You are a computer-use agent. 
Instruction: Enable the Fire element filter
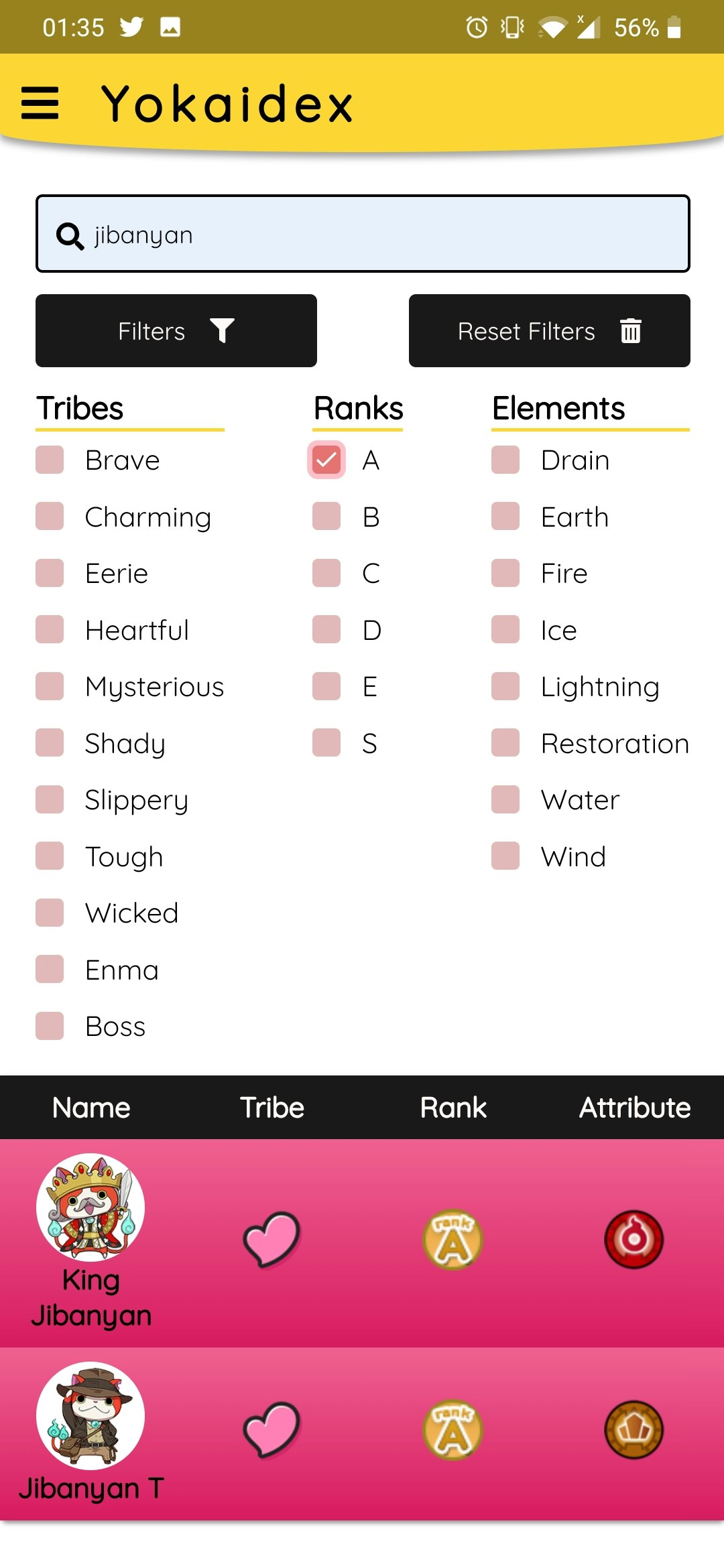click(x=505, y=574)
